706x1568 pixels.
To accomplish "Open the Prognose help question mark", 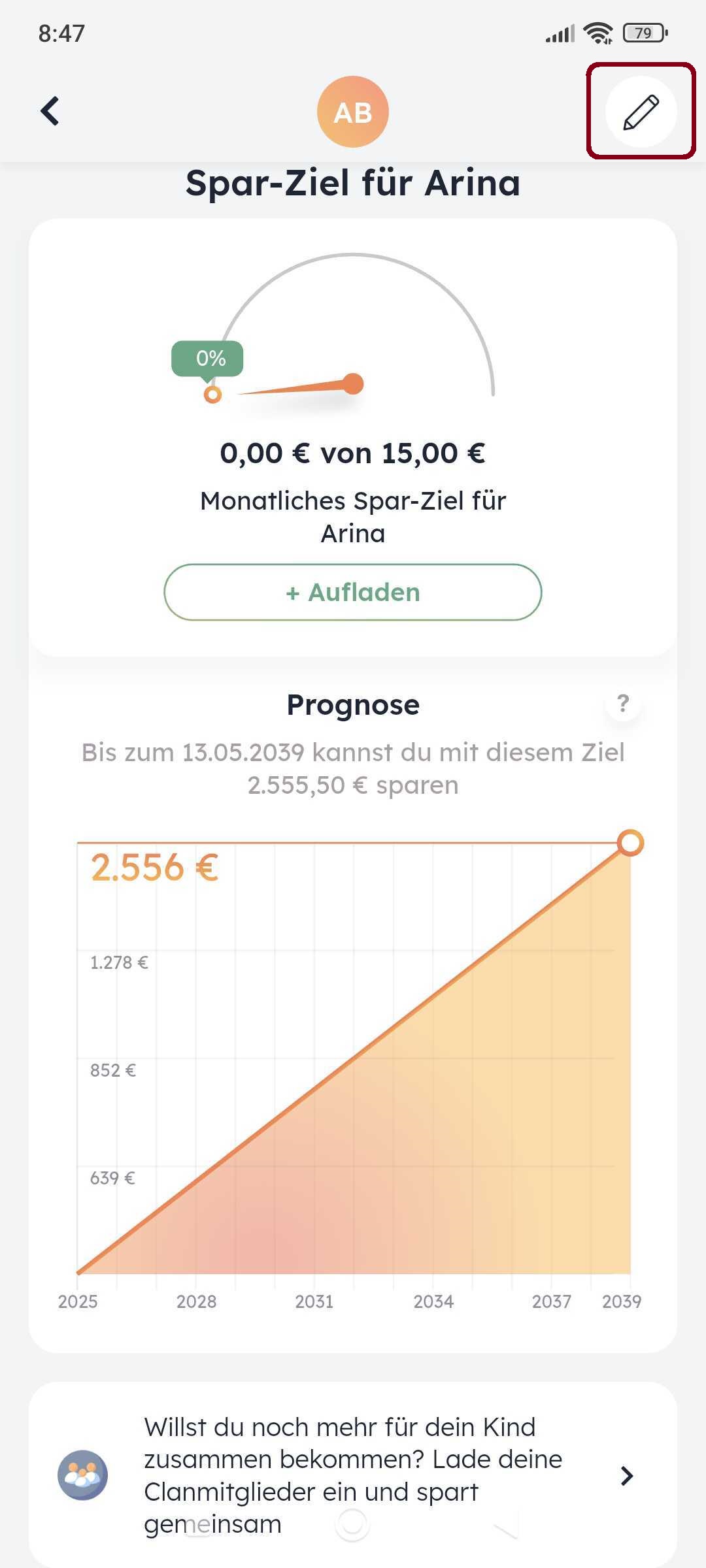I will coord(623,704).
